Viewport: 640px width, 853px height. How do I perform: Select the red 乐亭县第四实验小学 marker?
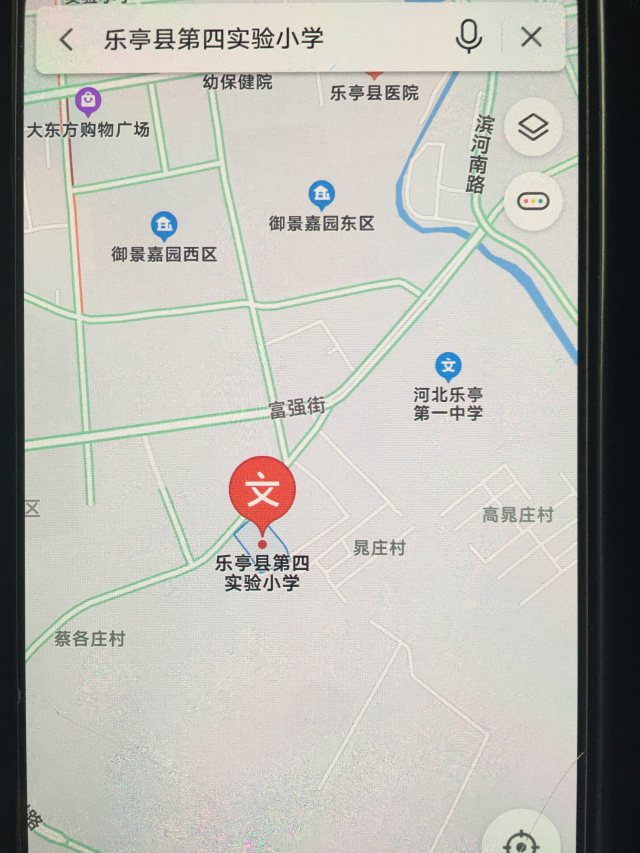point(262,488)
